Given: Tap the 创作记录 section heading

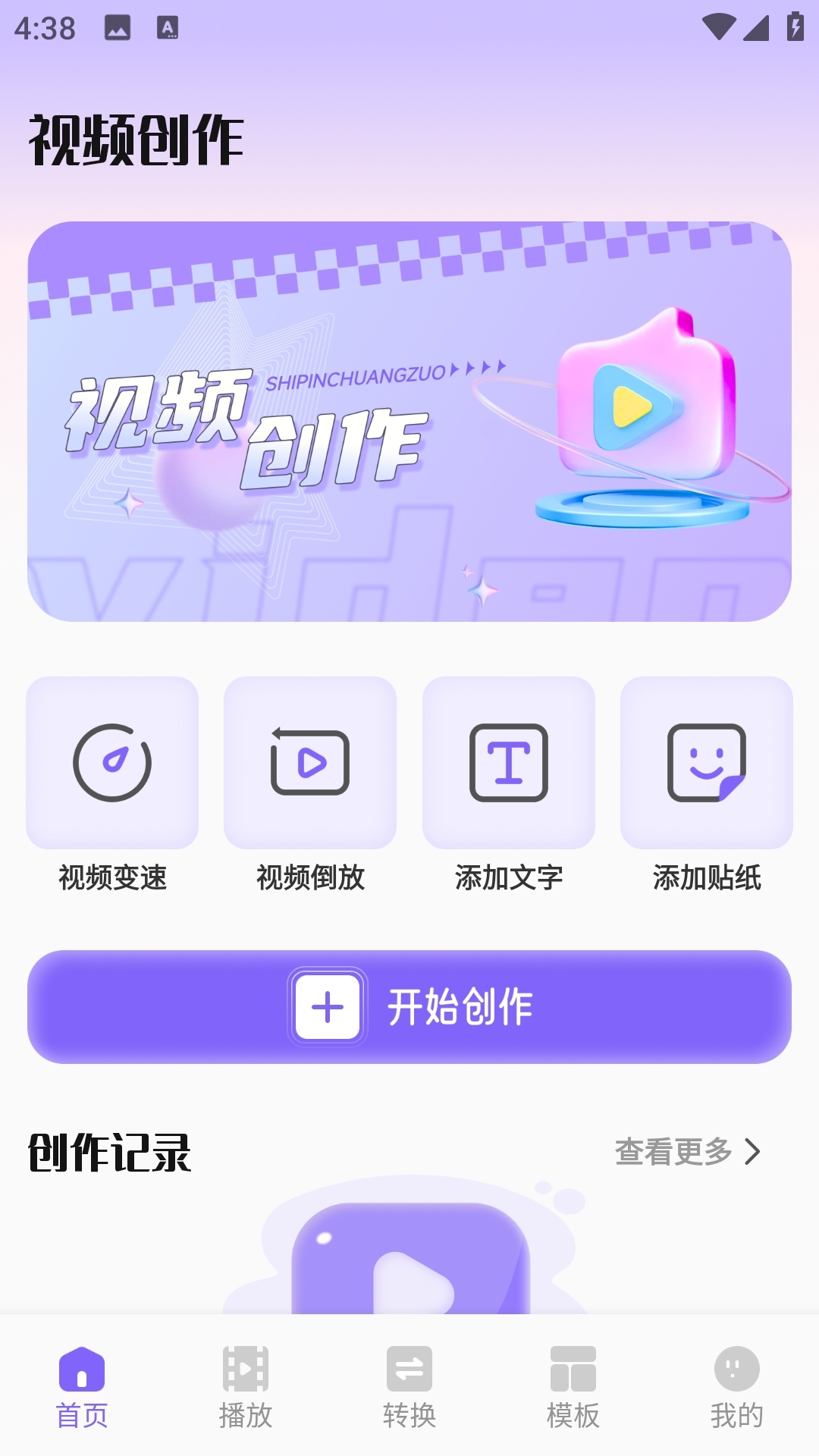Looking at the screenshot, I should tap(111, 1151).
